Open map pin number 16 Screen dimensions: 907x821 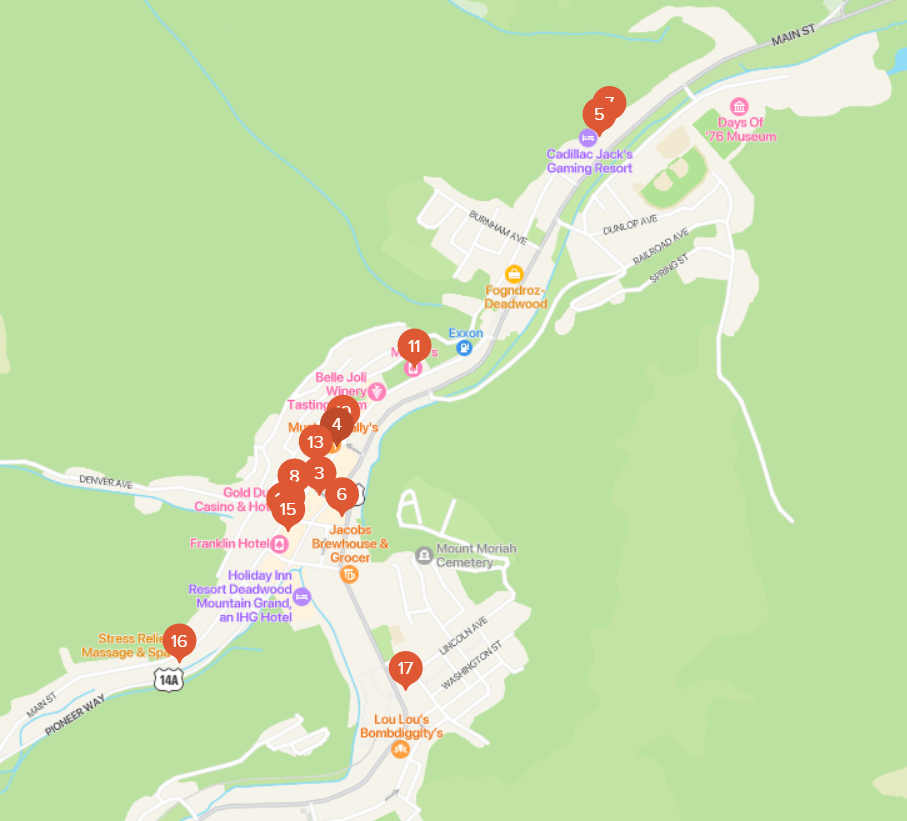click(179, 642)
